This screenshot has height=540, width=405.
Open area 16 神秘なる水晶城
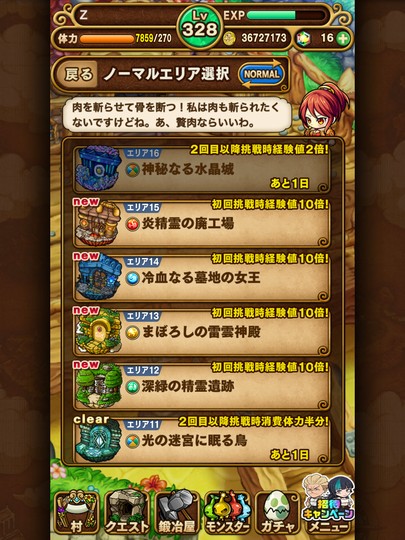[x=202, y=169]
